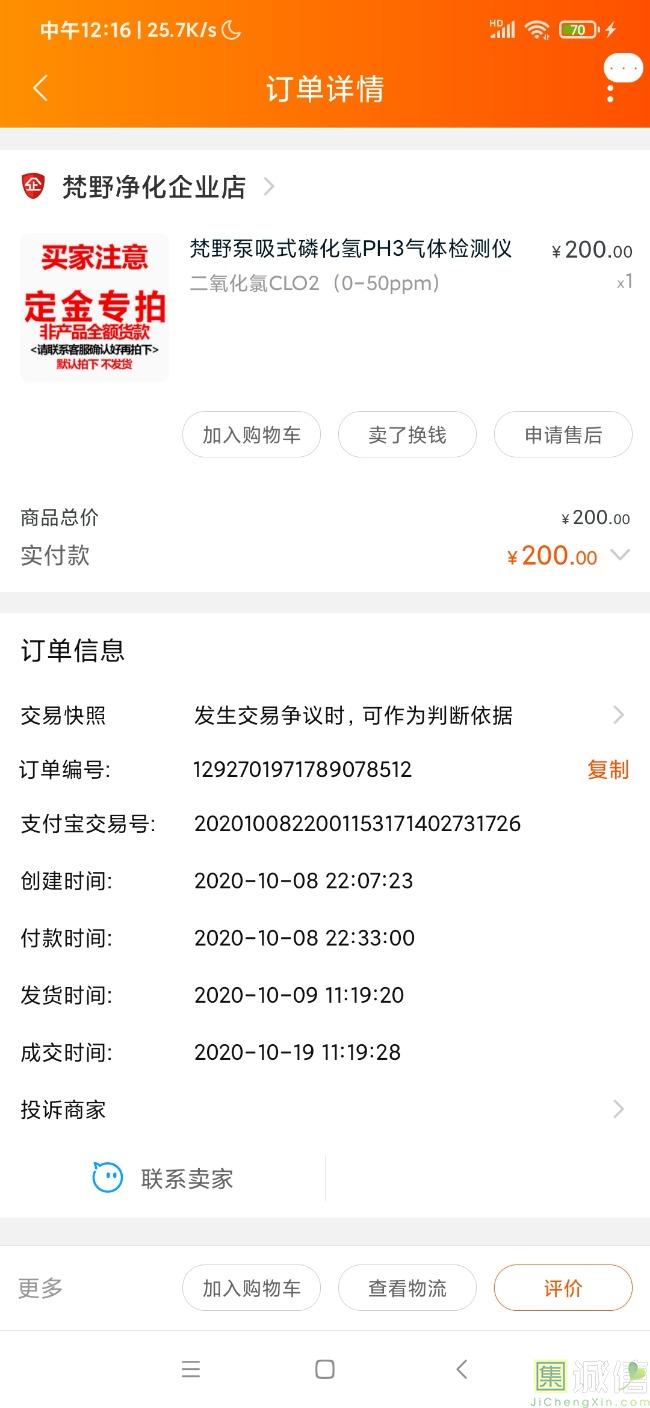Screen dimensions: 650x1408
Task: Request after-sales via 申请售后
Action: click(x=563, y=435)
